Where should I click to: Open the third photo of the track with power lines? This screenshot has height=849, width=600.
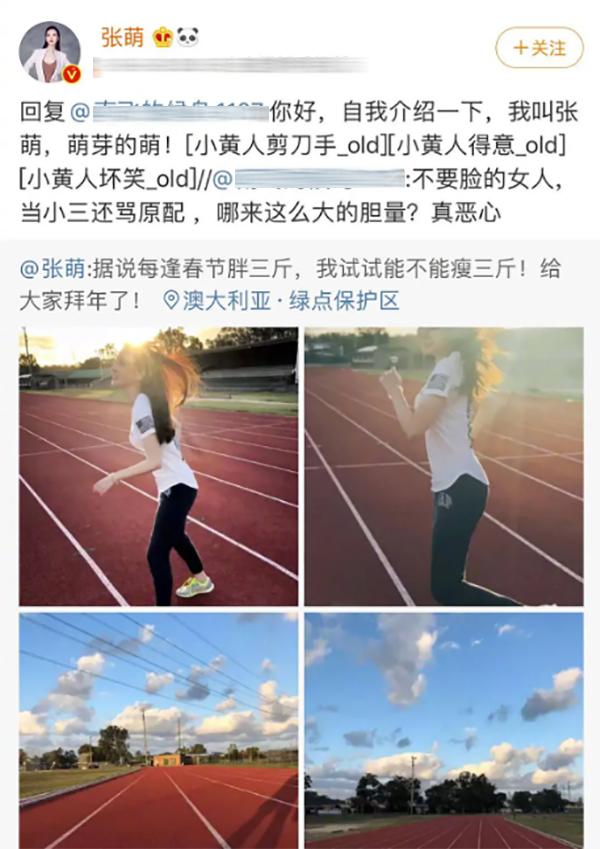pyautogui.click(x=158, y=730)
